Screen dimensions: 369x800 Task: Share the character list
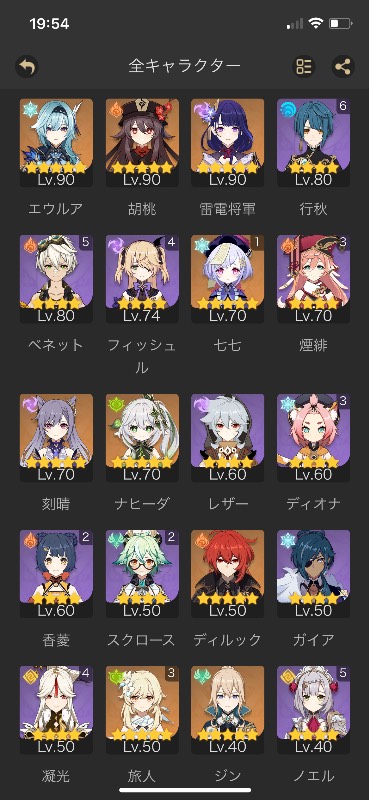tap(343, 66)
